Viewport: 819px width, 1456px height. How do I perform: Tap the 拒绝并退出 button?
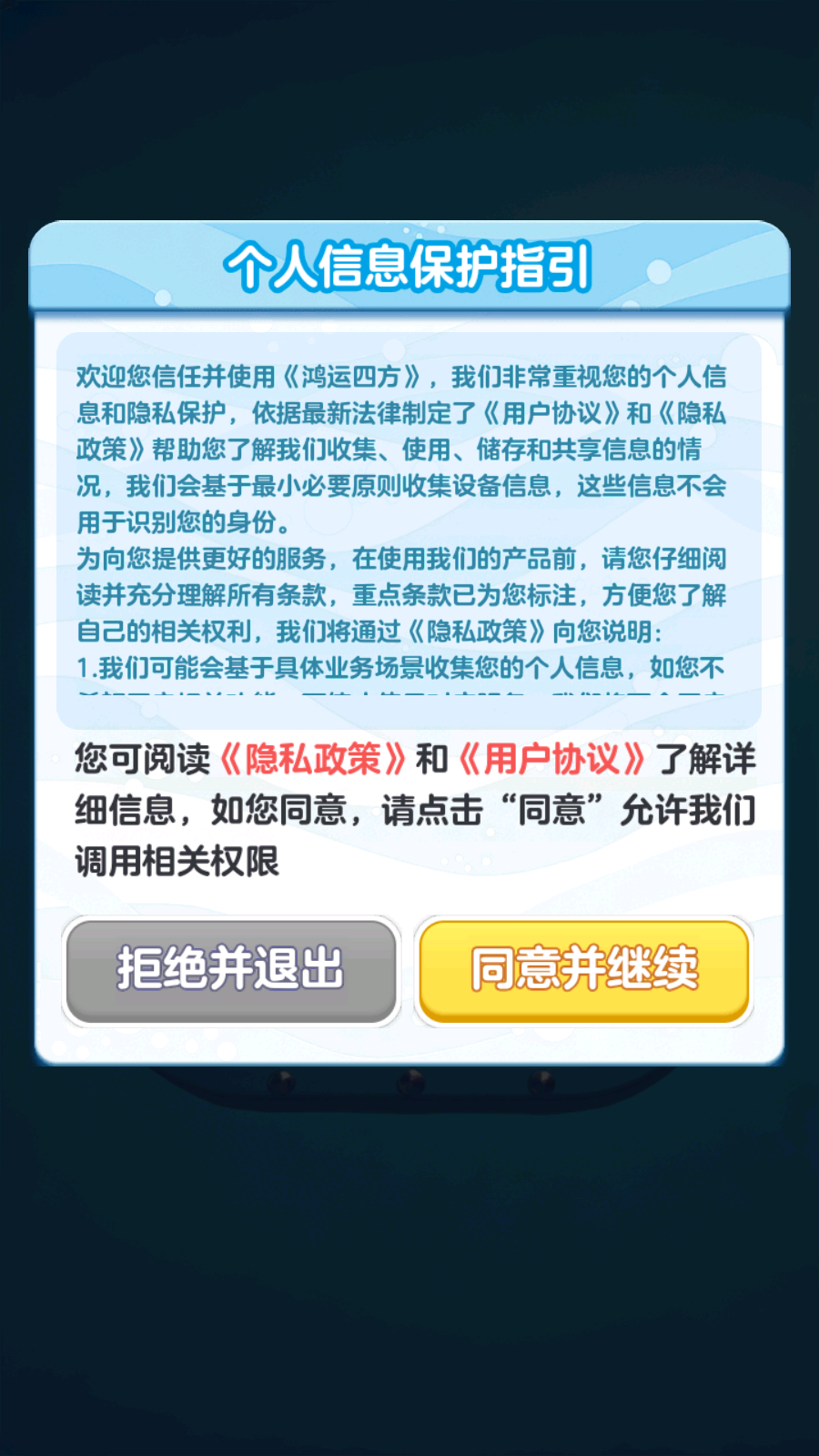click(x=231, y=970)
